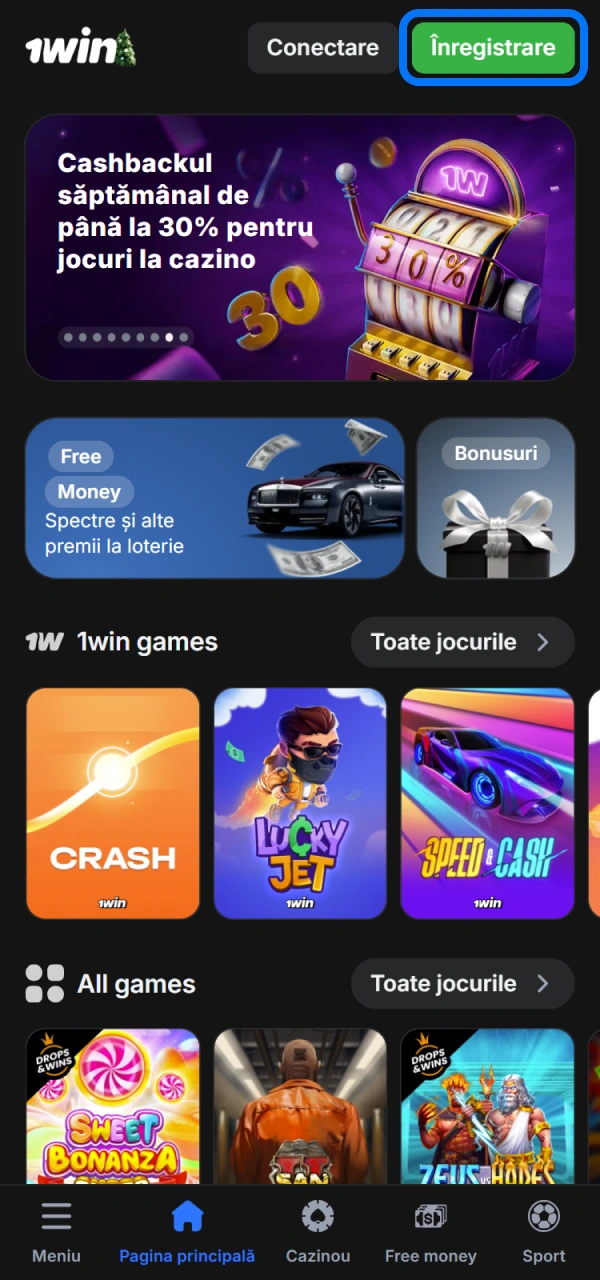The height and width of the screenshot is (1280, 600).
Task: Open the Conectare login button
Action: tap(323, 48)
